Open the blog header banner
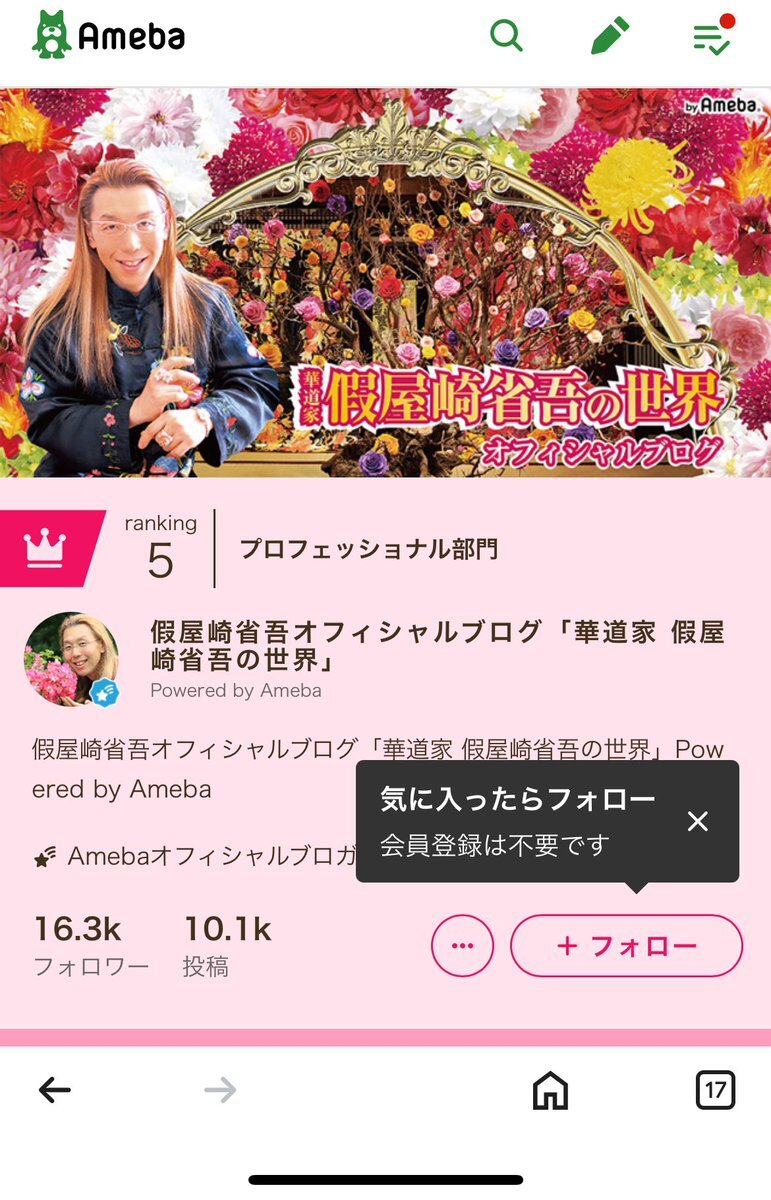771x1200 pixels. point(385,282)
